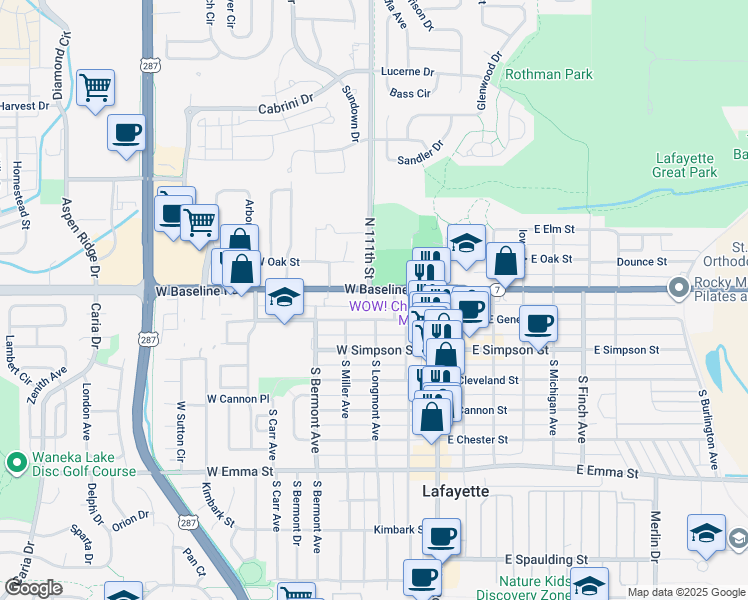Select the school marker by E Elm St

(x=466, y=243)
